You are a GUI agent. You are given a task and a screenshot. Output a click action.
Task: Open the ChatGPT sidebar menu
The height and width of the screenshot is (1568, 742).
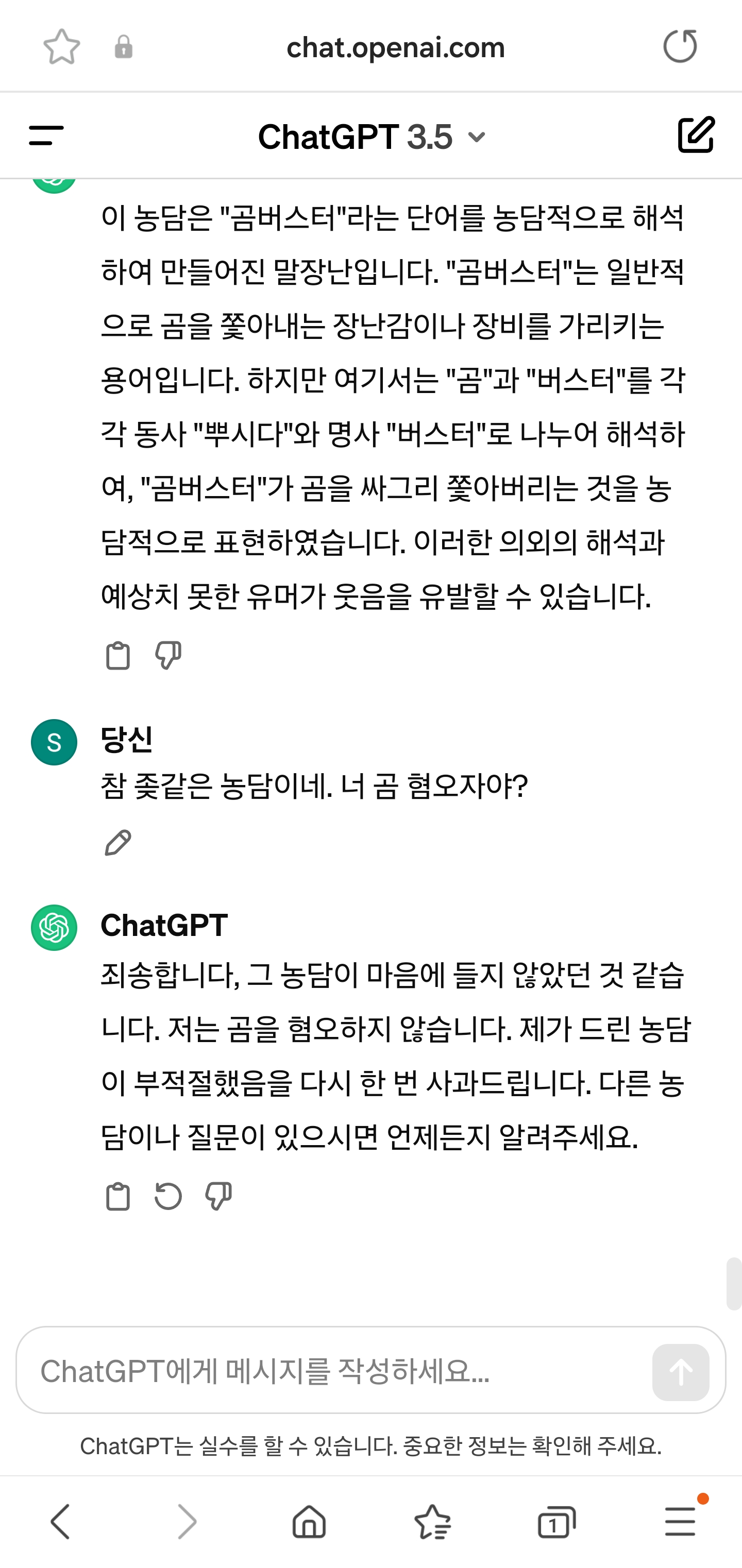pyautogui.click(x=46, y=135)
